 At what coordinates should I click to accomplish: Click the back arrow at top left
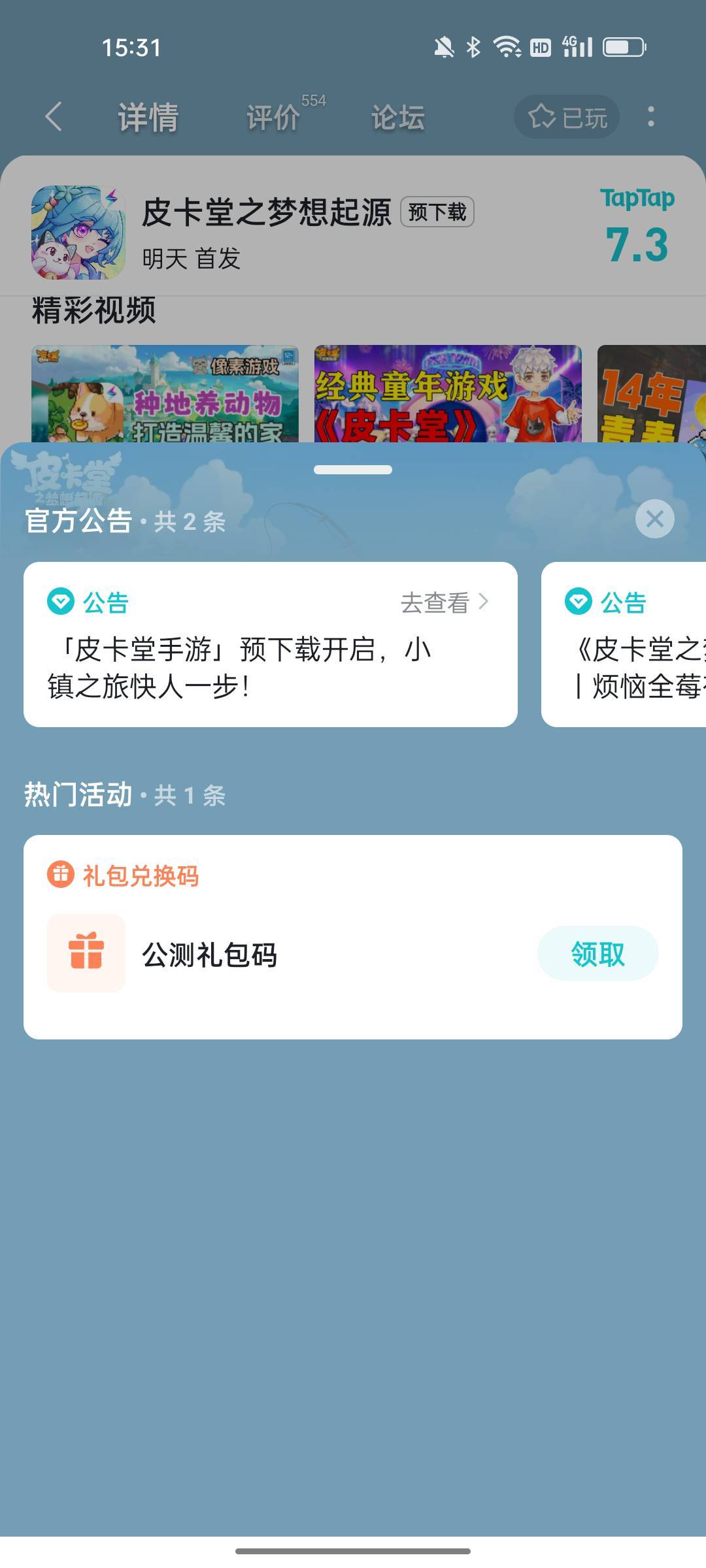[55, 116]
